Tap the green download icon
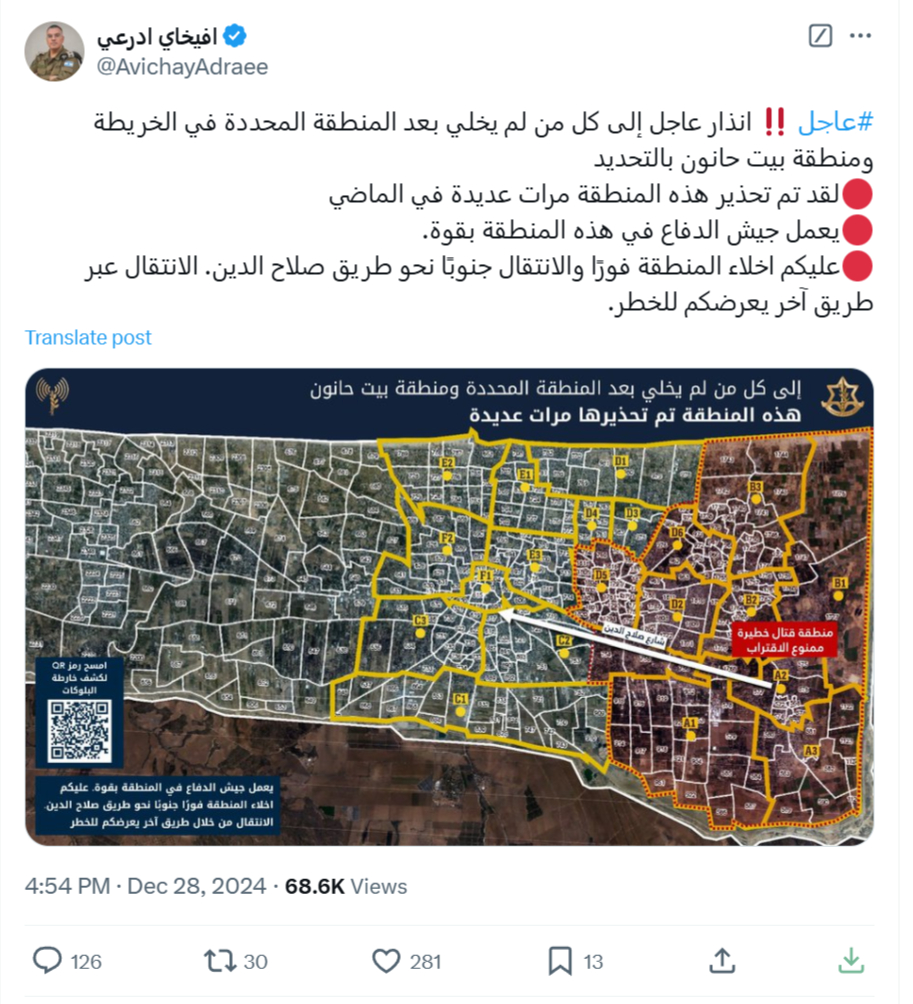The width and height of the screenshot is (913, 1004). [x=850, y=961]
